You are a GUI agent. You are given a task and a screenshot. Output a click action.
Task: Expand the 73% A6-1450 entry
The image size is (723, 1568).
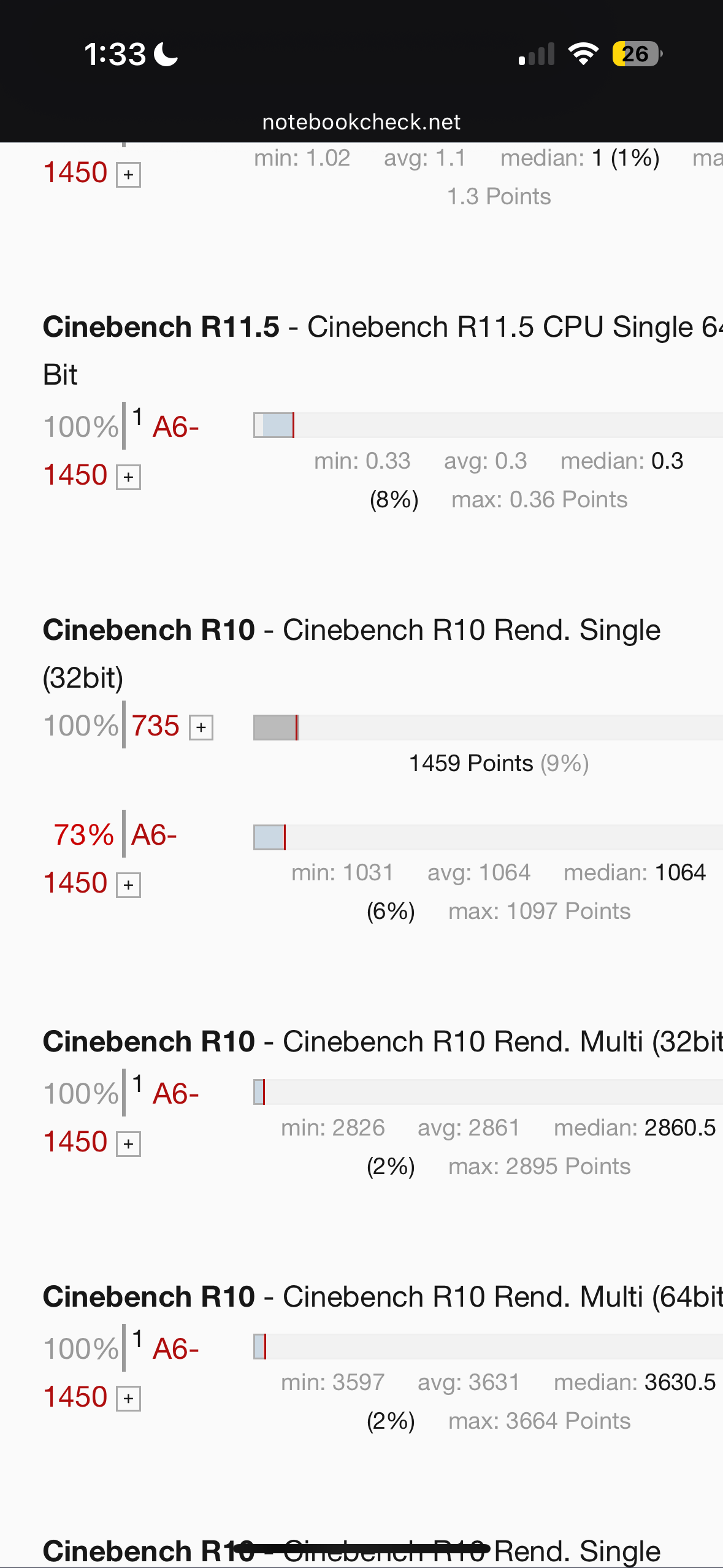click(129, 885)
